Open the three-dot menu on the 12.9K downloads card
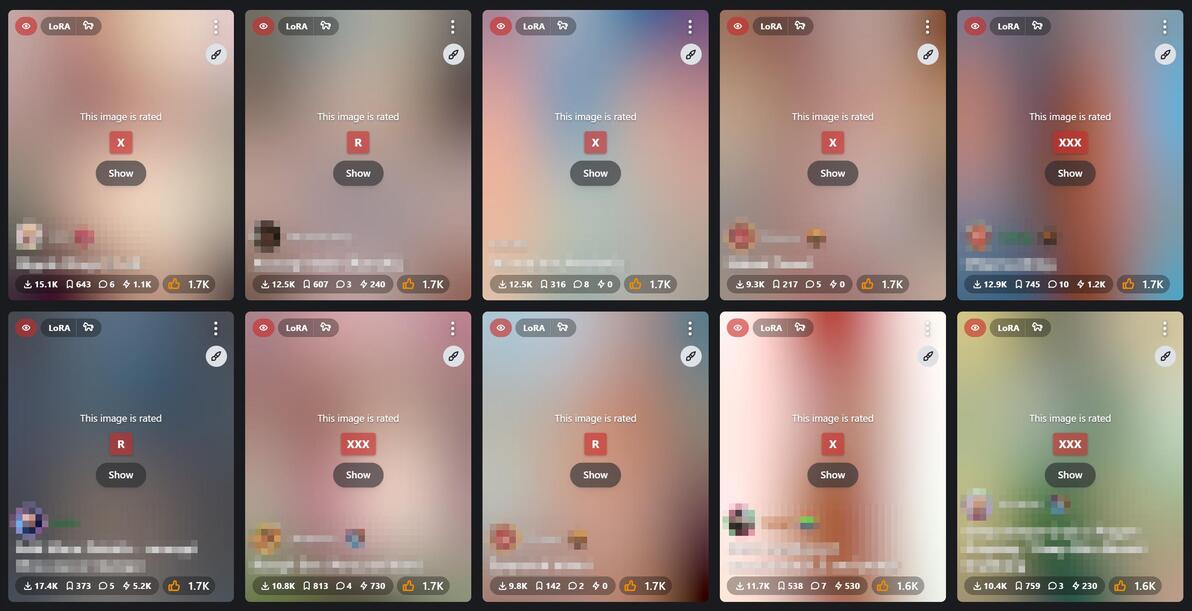1192x611 pixels. [1165, 27]
